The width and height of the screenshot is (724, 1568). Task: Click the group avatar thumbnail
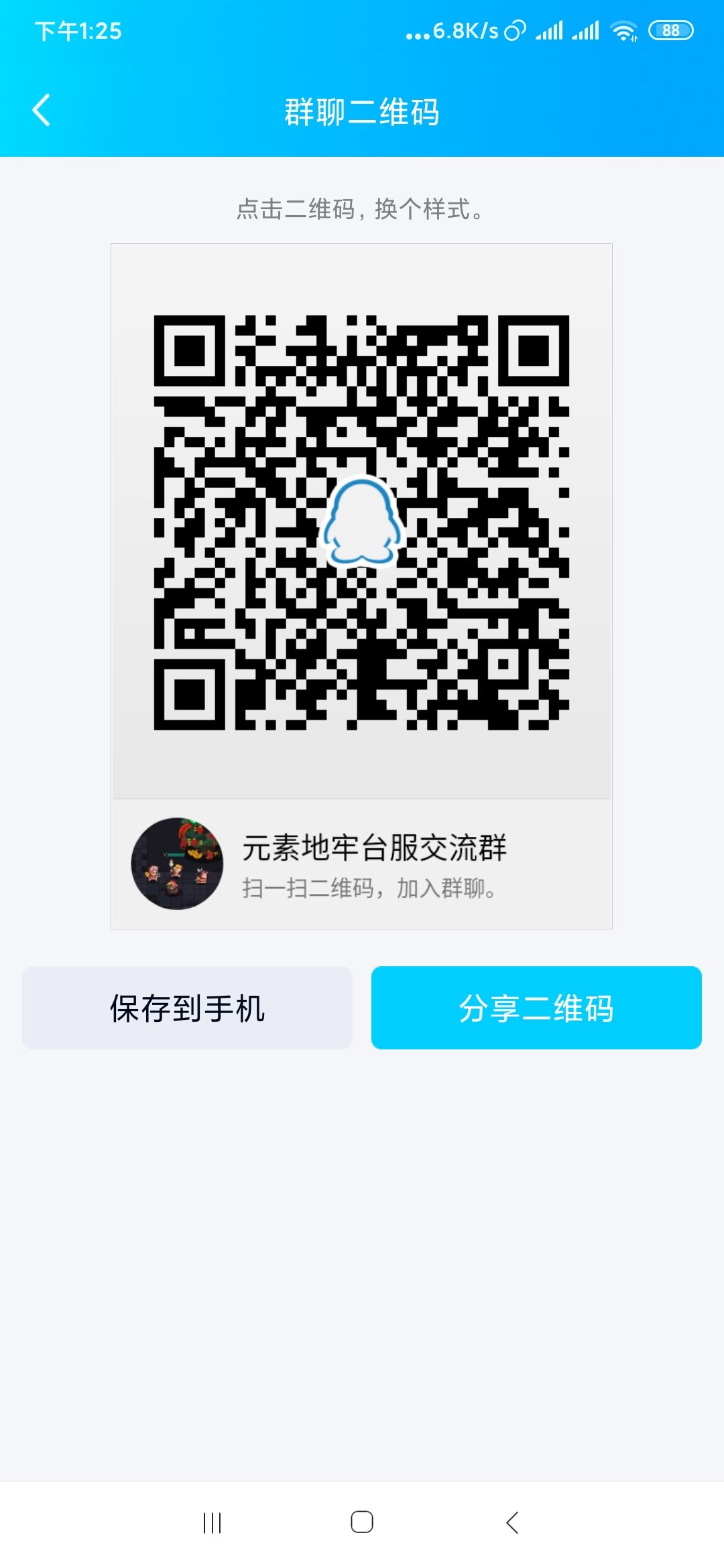(x=179, y=864)
